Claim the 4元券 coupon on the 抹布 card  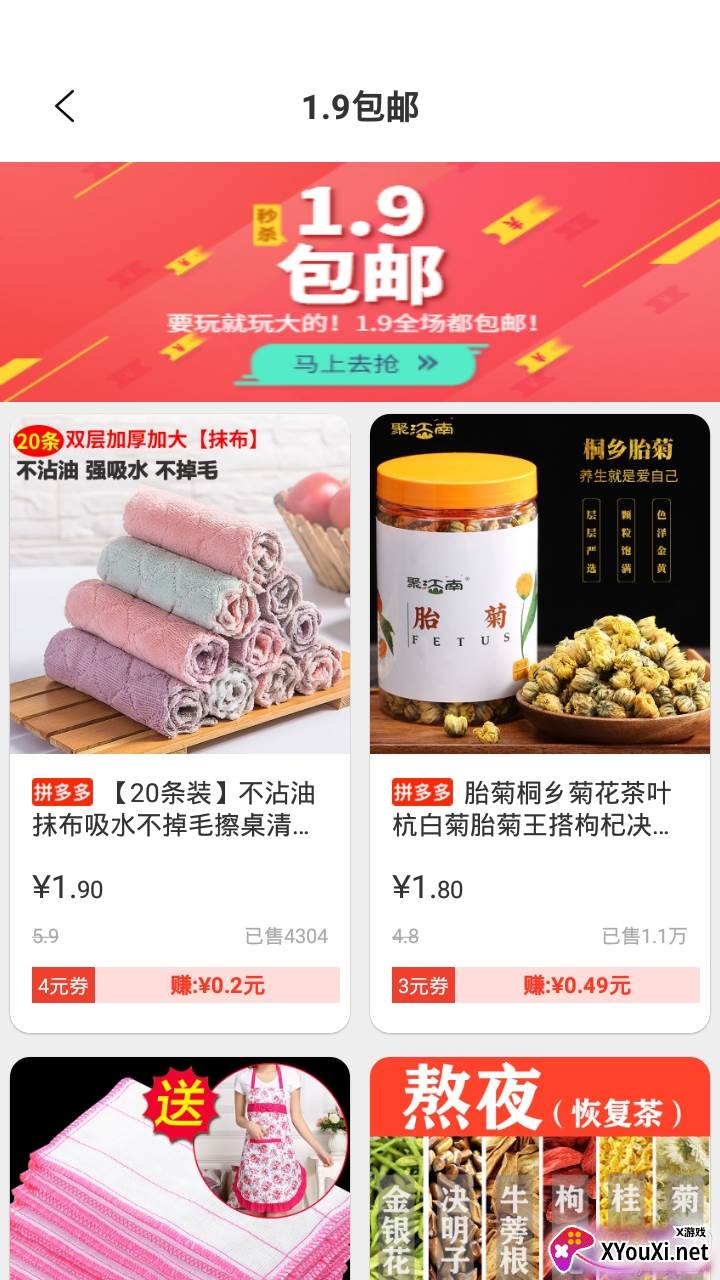coord(64,986)
